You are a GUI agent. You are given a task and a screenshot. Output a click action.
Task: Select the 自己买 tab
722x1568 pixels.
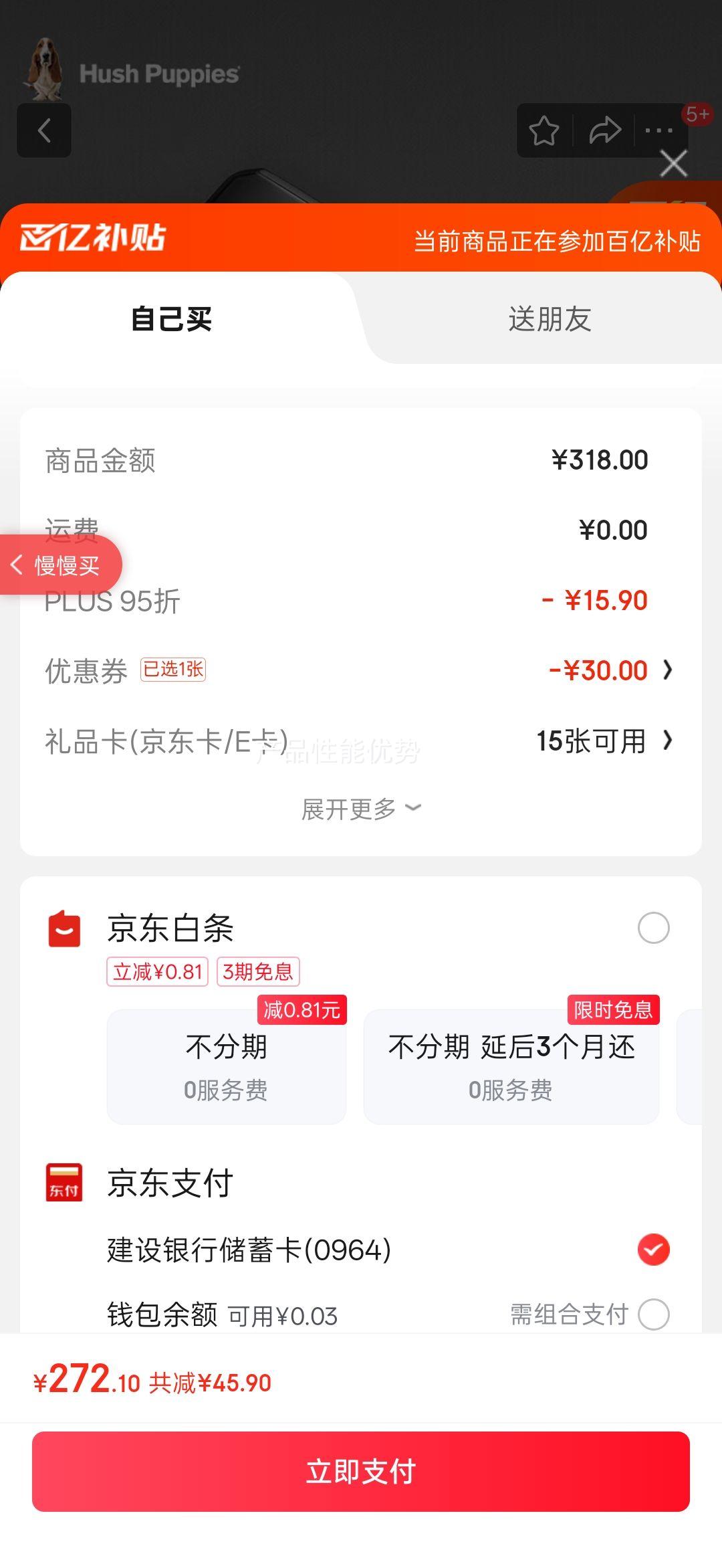click(172, 318)
